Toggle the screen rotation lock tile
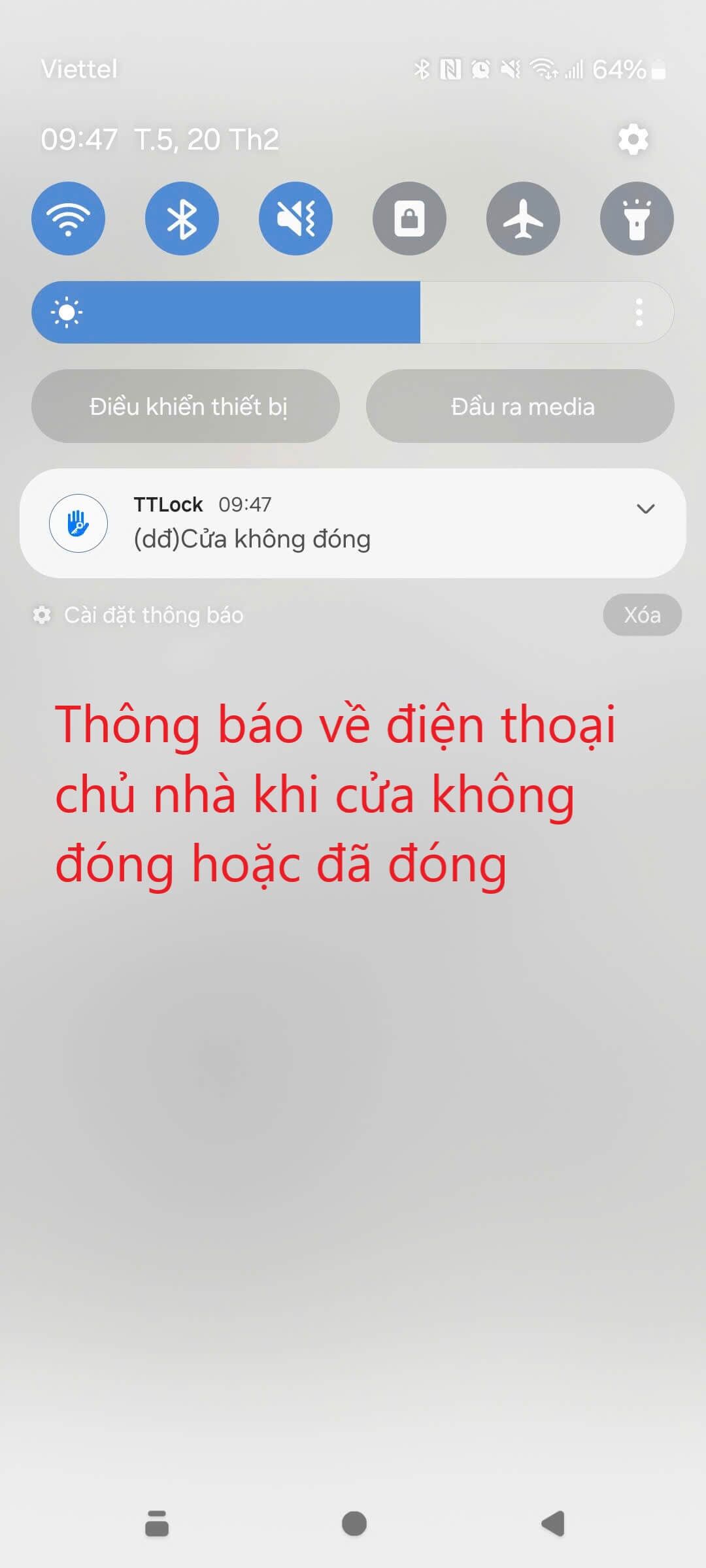 (x=409, y=218)
